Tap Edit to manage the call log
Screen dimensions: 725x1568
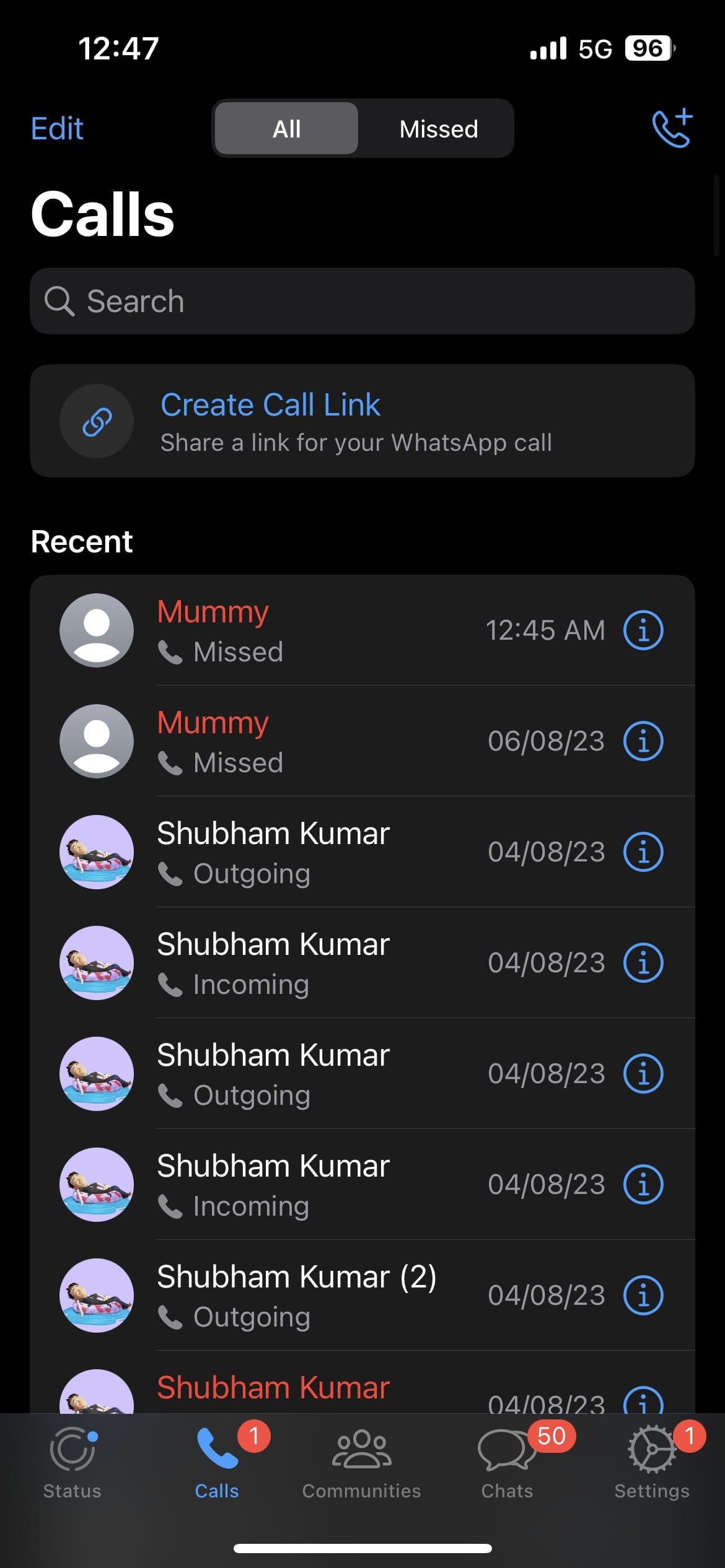pyautogui.click(x=57, y=129)
